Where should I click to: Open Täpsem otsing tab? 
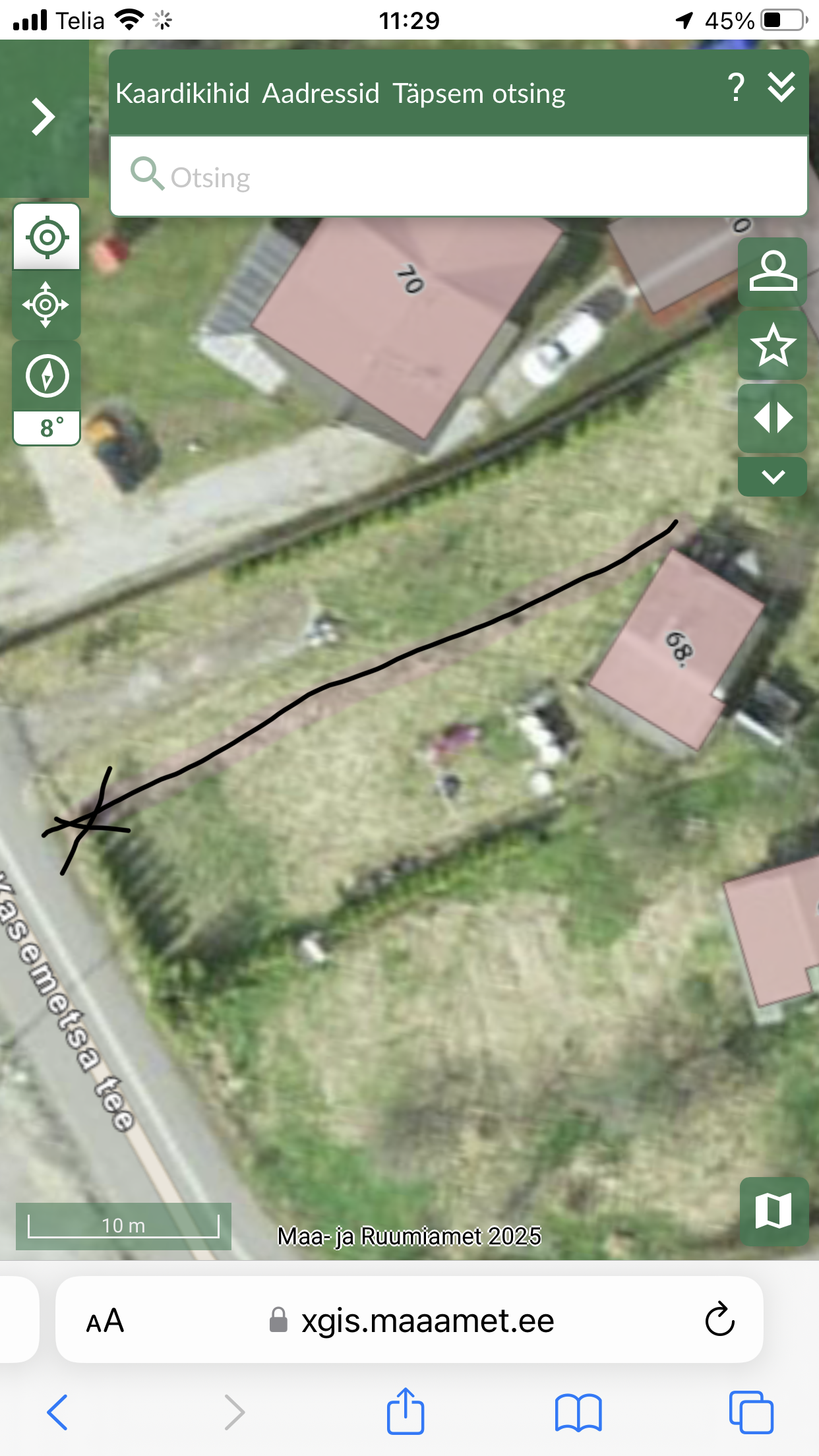click(479, 94)
